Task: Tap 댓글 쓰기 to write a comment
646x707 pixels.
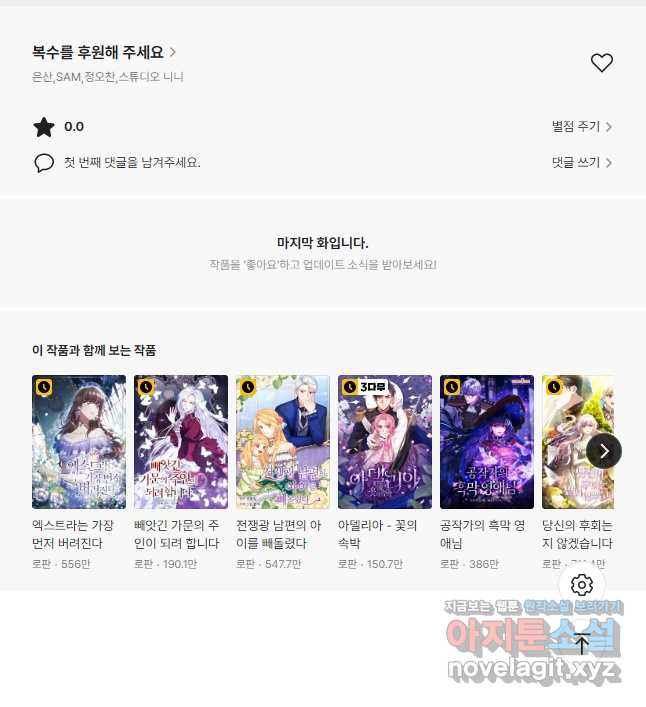Action: tap(582, 162)
